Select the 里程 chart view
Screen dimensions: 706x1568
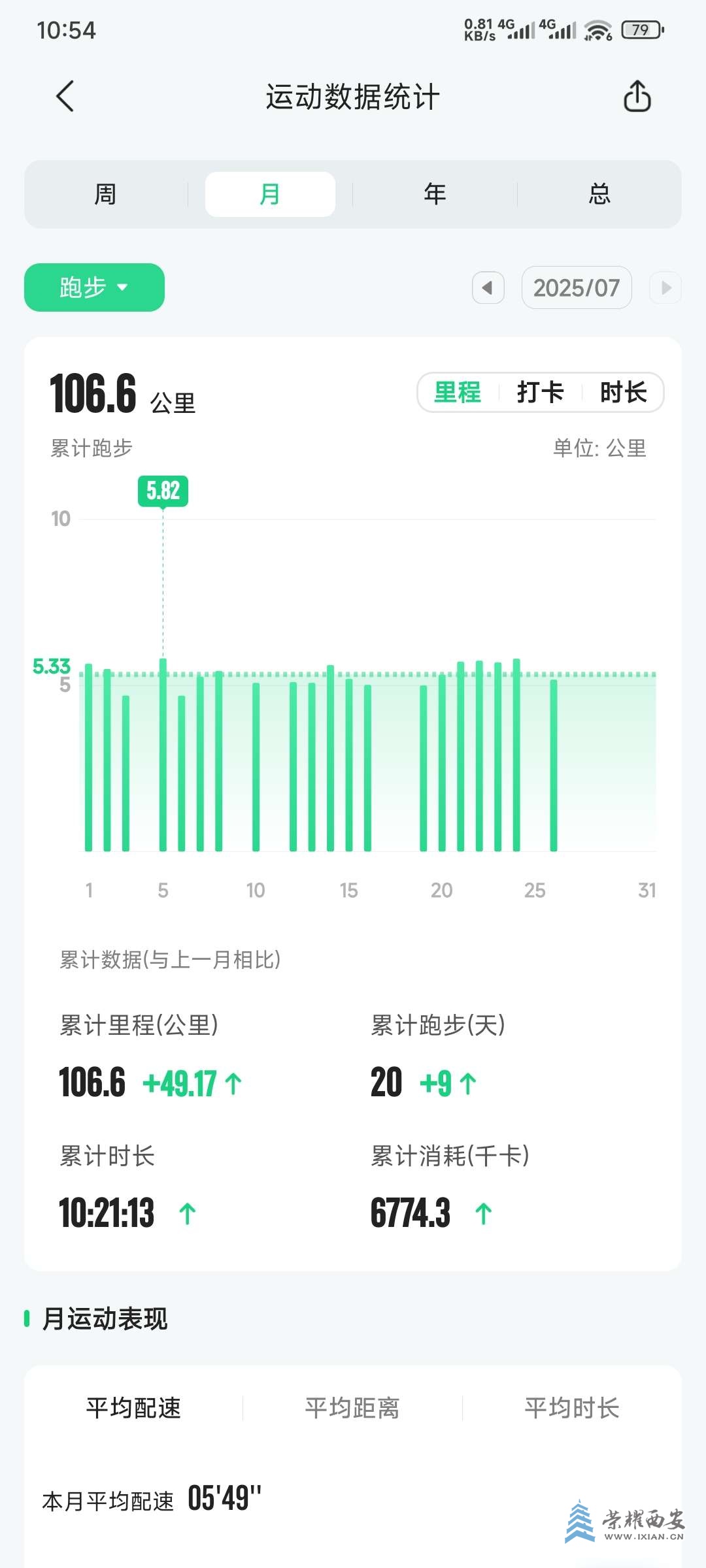tap(458, 393)
